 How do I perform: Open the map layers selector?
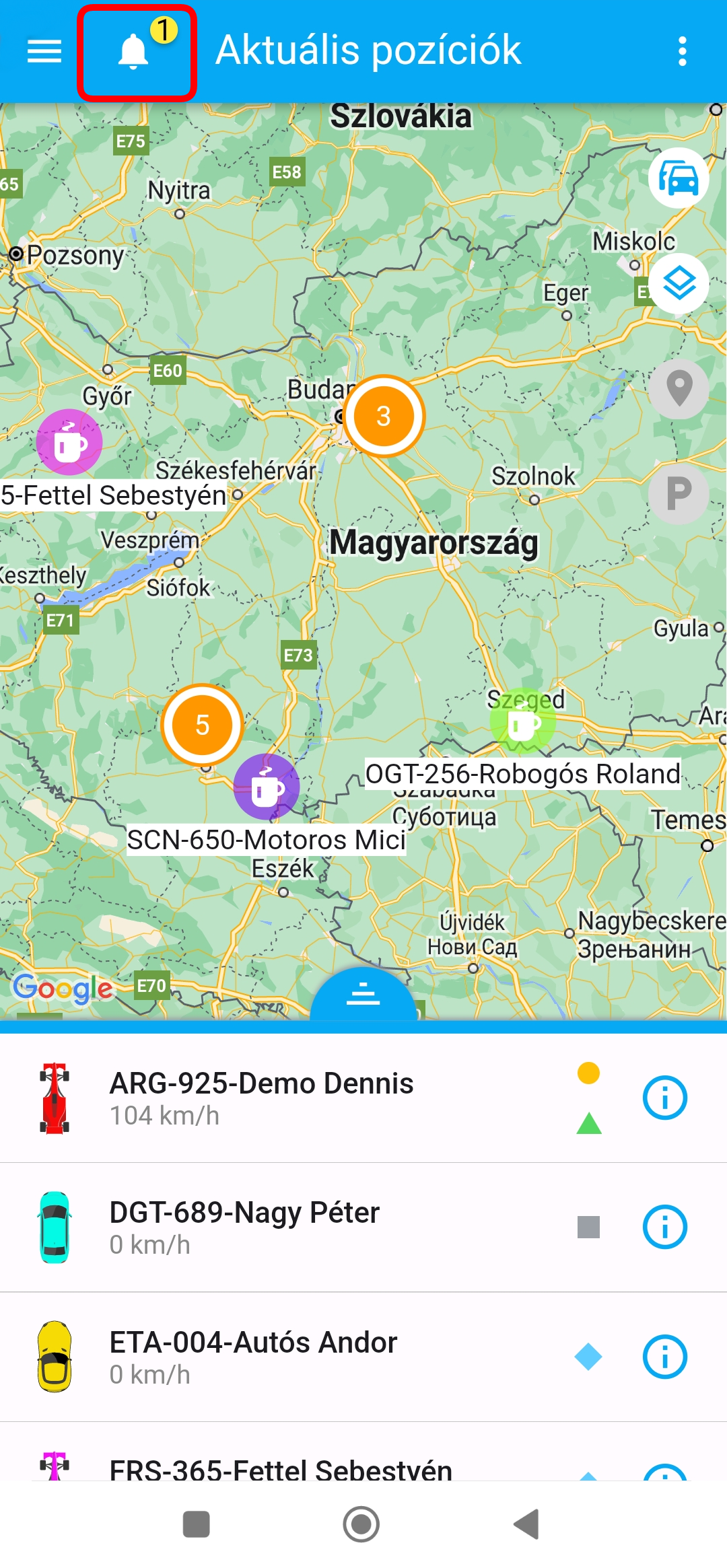(x=679, y=283)
